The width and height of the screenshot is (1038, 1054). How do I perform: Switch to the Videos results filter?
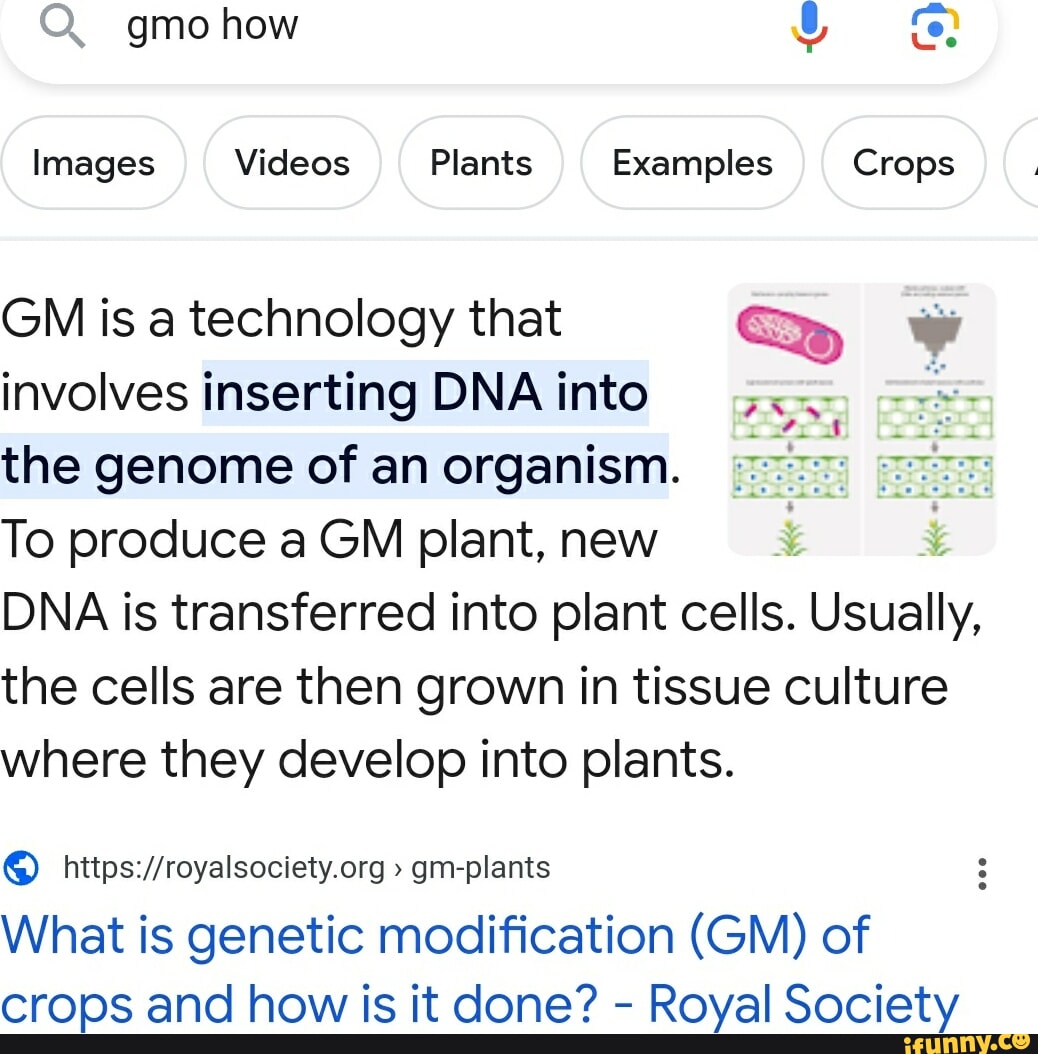coord(291,163)
